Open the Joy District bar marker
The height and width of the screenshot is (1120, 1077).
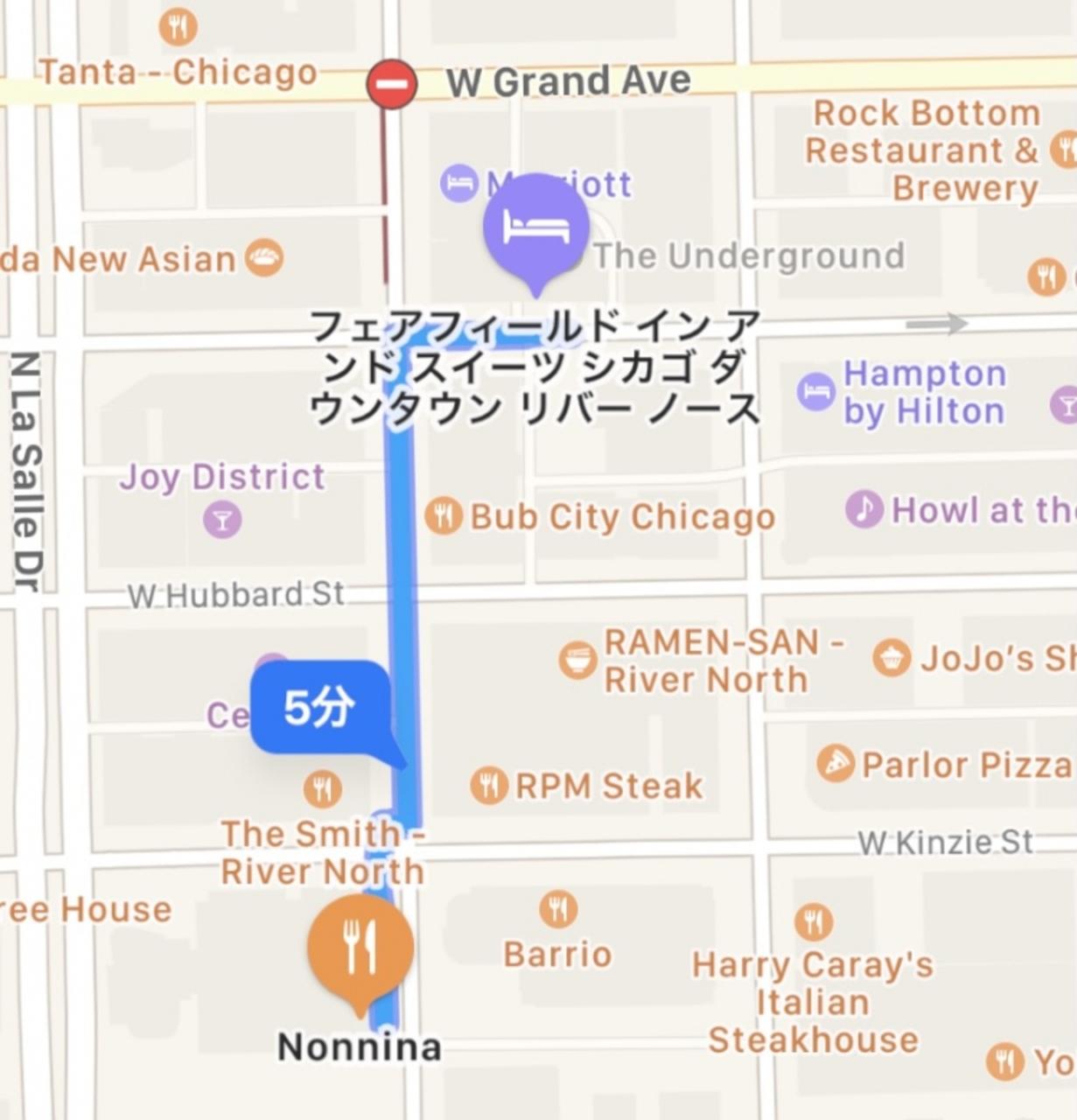coord(222,520)
